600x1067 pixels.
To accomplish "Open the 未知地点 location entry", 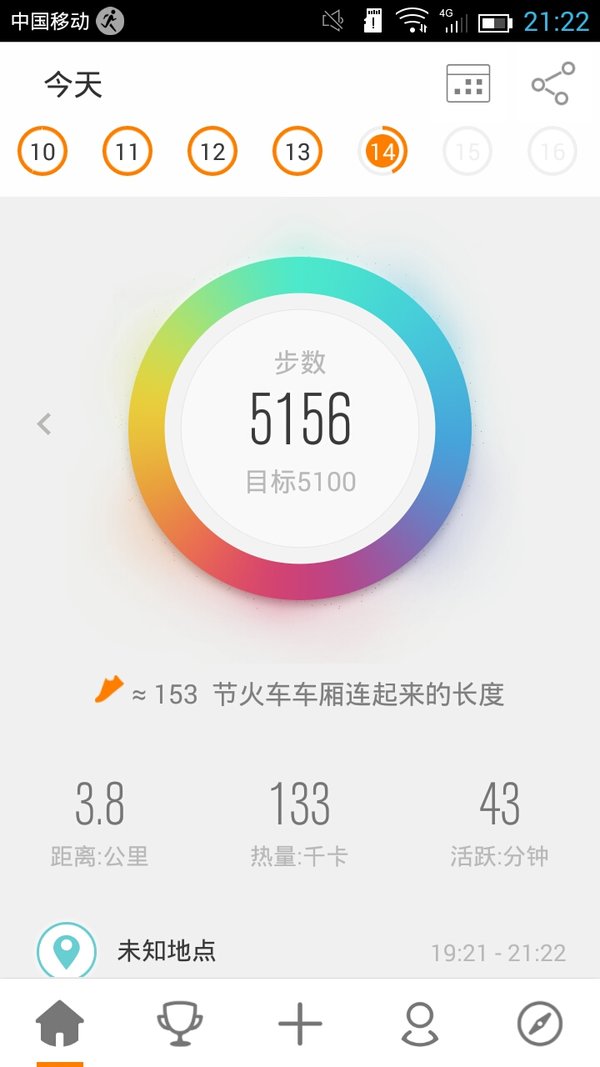I will (x=300, y=951).
